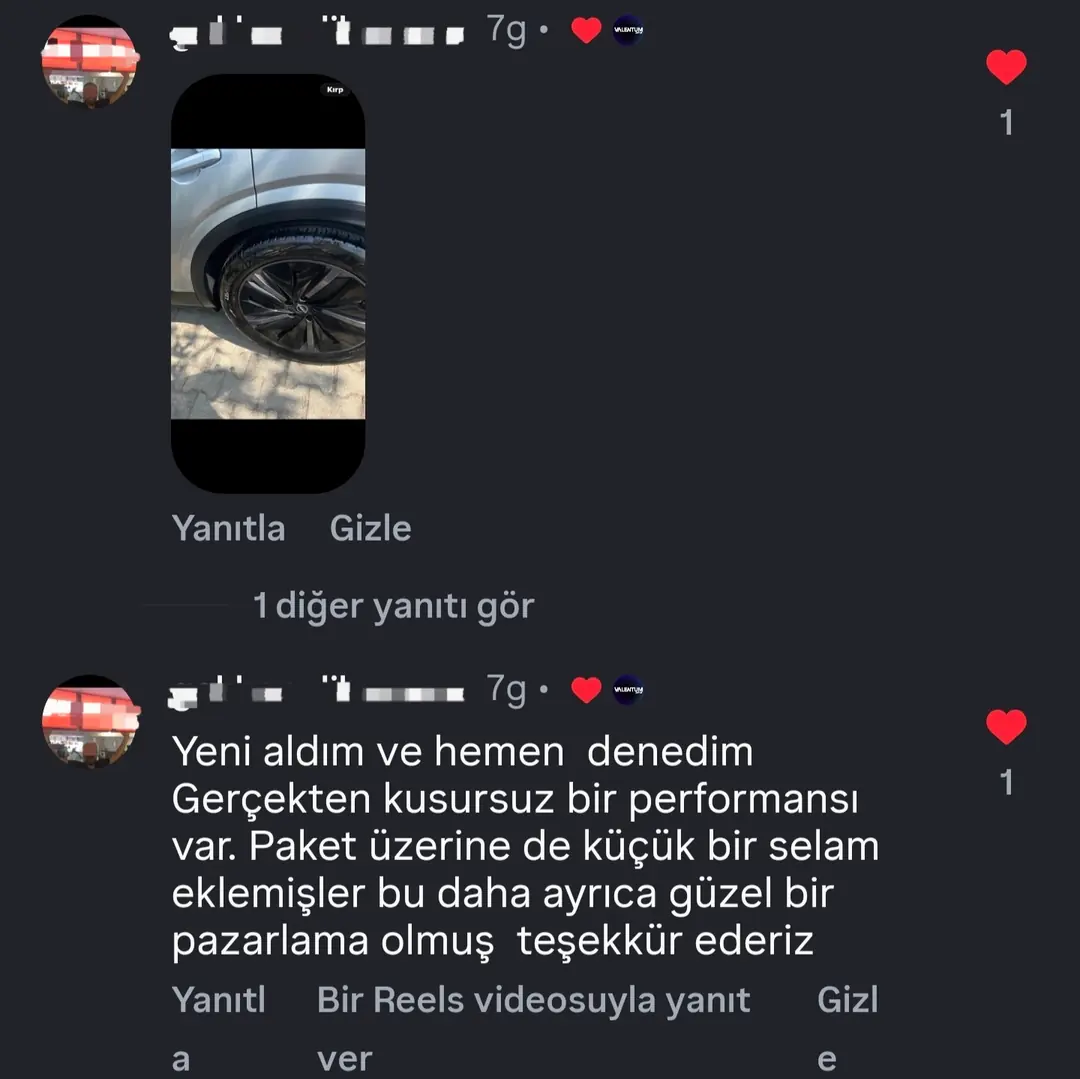Open the car wheel photo in the comment
Image resolution: width=1080 pixels, height=1079 pixels.
click(268, 283)
